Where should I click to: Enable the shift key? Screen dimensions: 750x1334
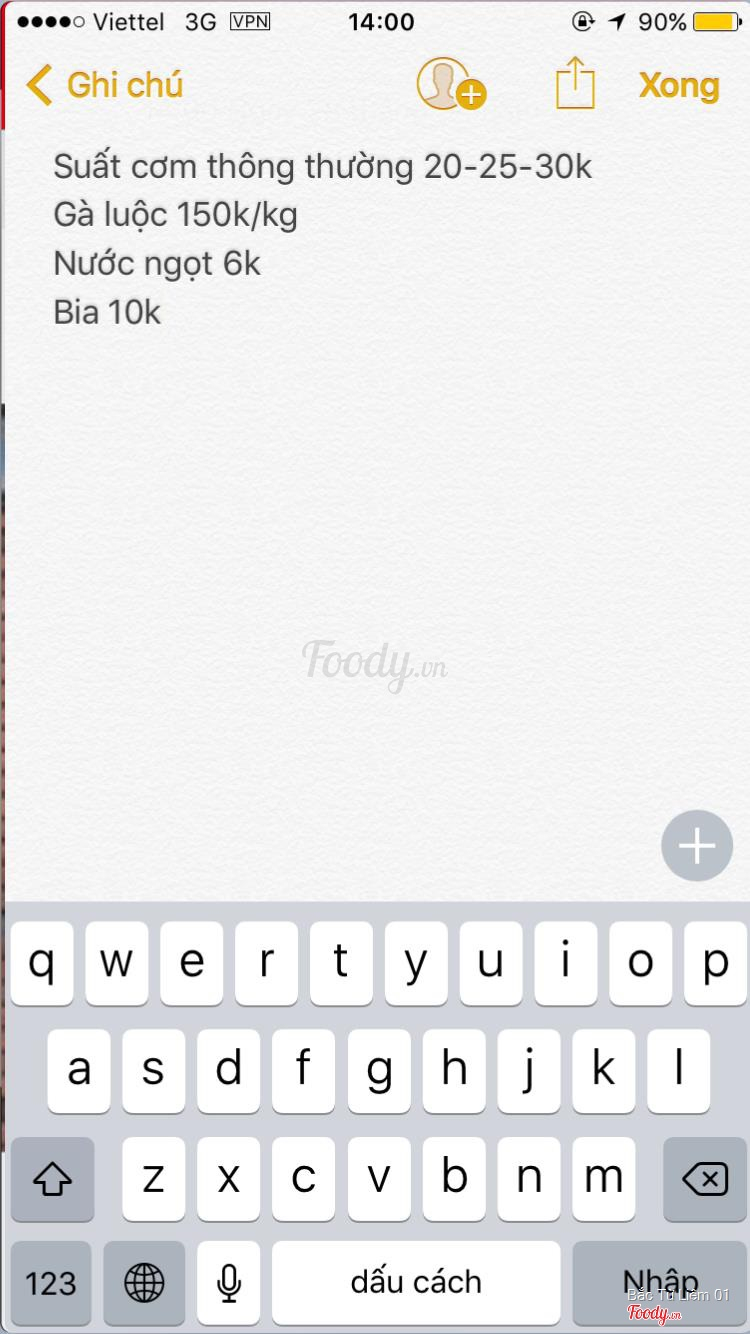tap(52, 1180)
